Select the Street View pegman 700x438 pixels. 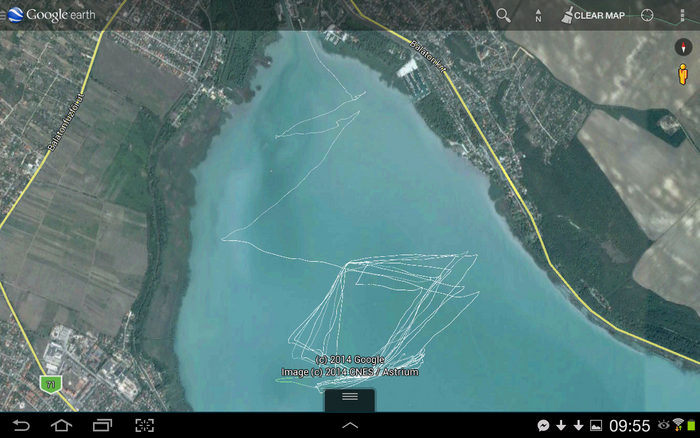683,74
